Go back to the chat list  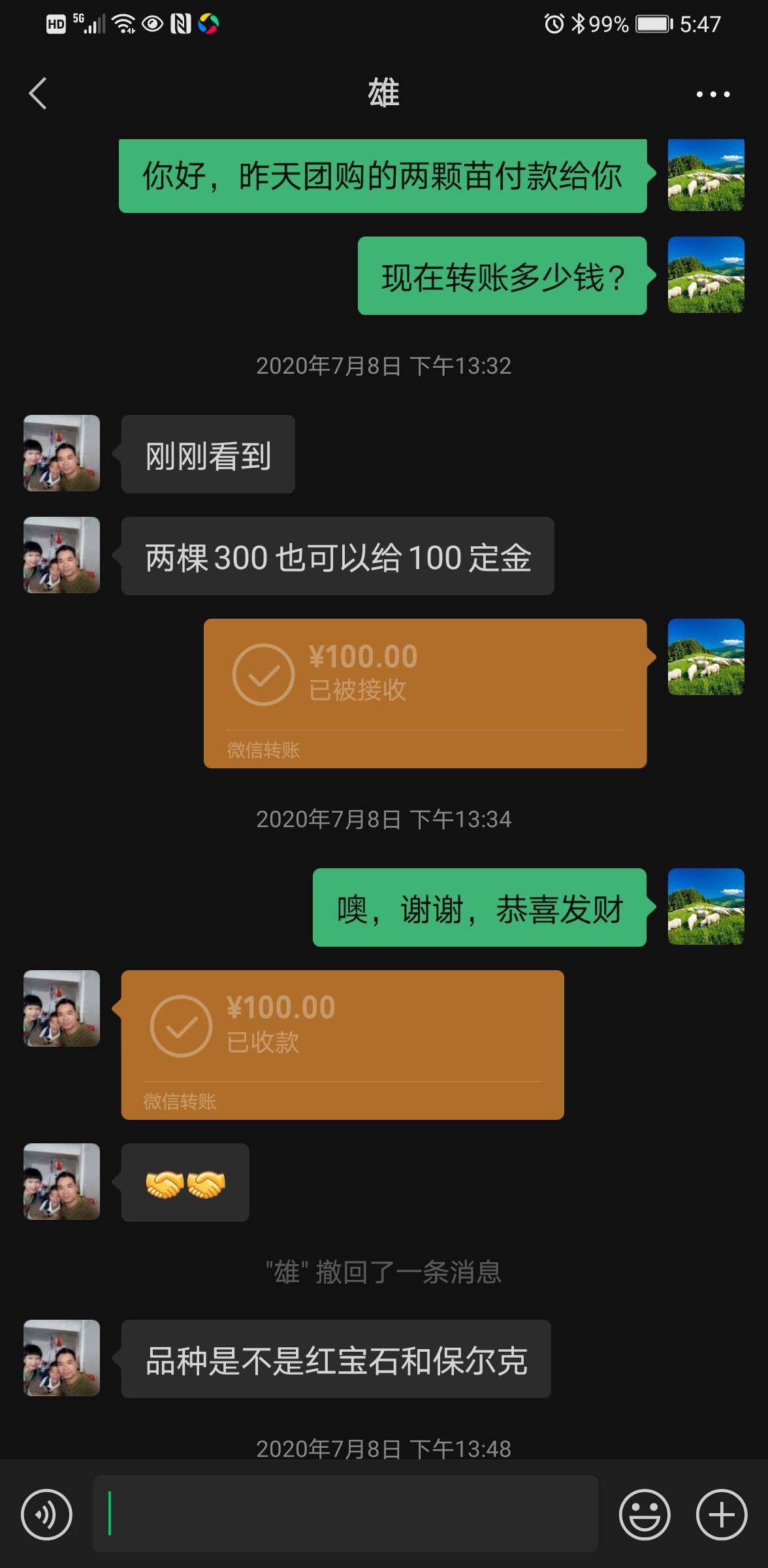(x=38, y=93)
